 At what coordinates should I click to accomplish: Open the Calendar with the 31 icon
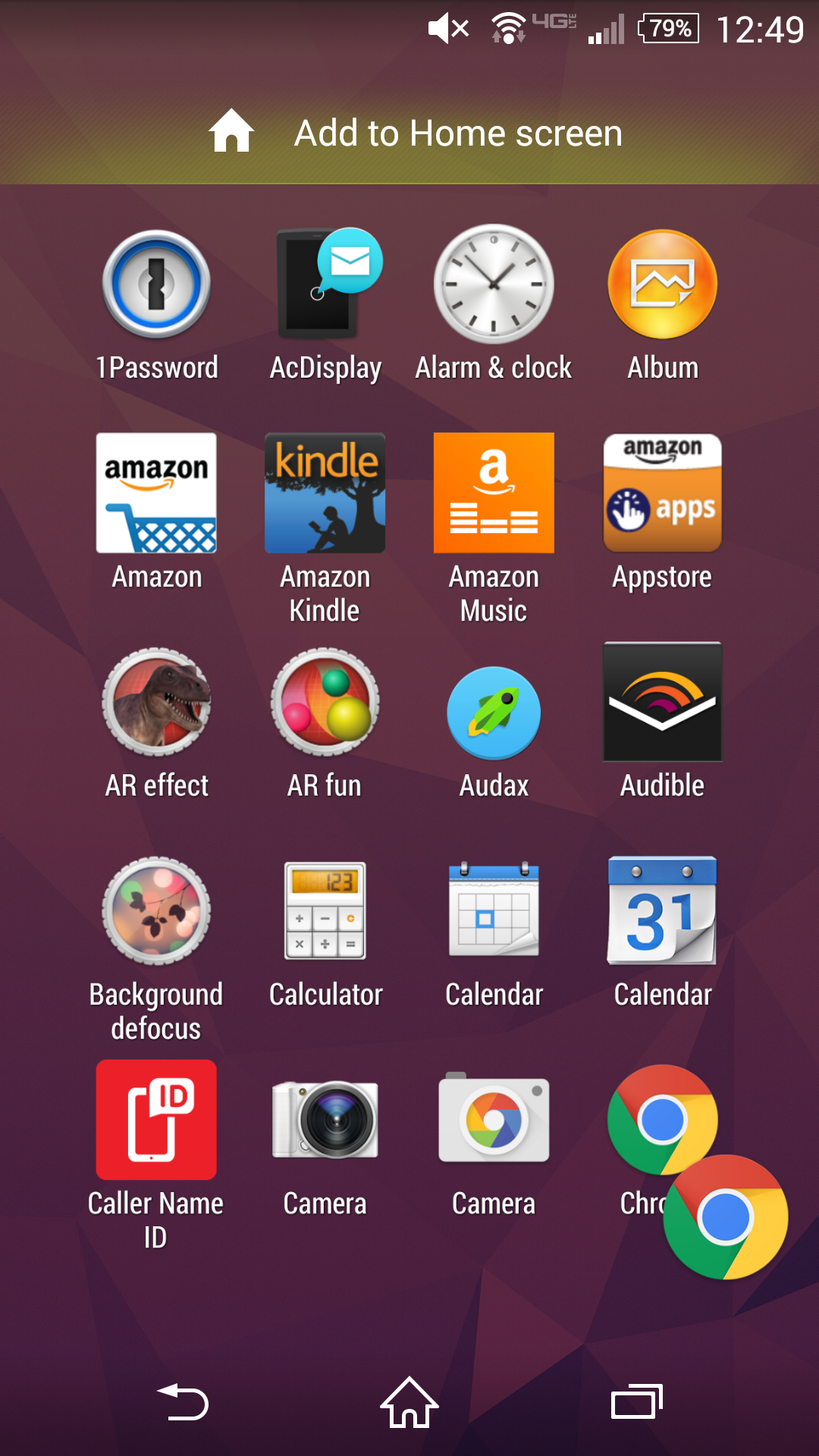click(x=663, y=911)
